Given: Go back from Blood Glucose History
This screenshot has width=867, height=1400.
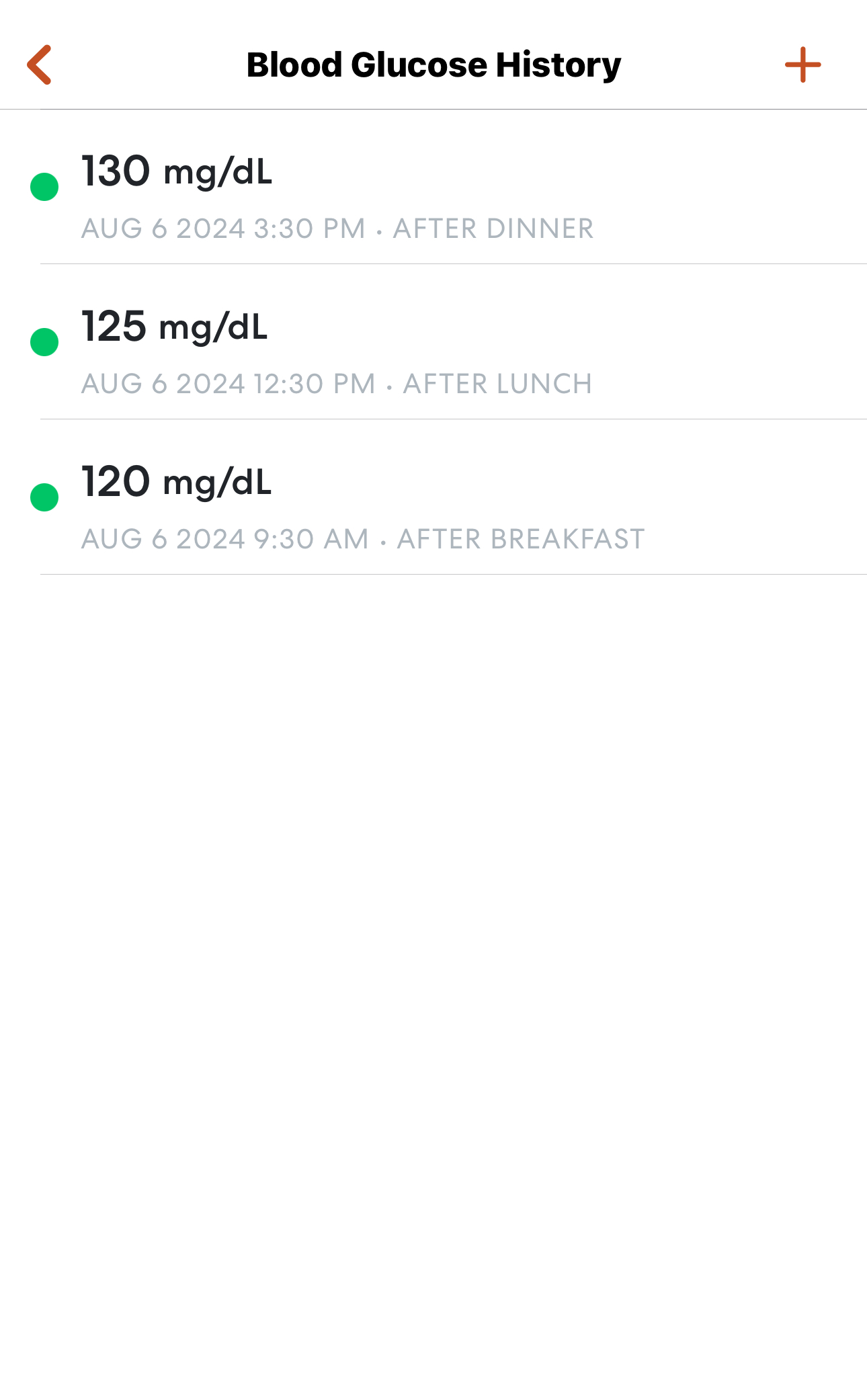Looking at the screenshot, I should (39, 65).
